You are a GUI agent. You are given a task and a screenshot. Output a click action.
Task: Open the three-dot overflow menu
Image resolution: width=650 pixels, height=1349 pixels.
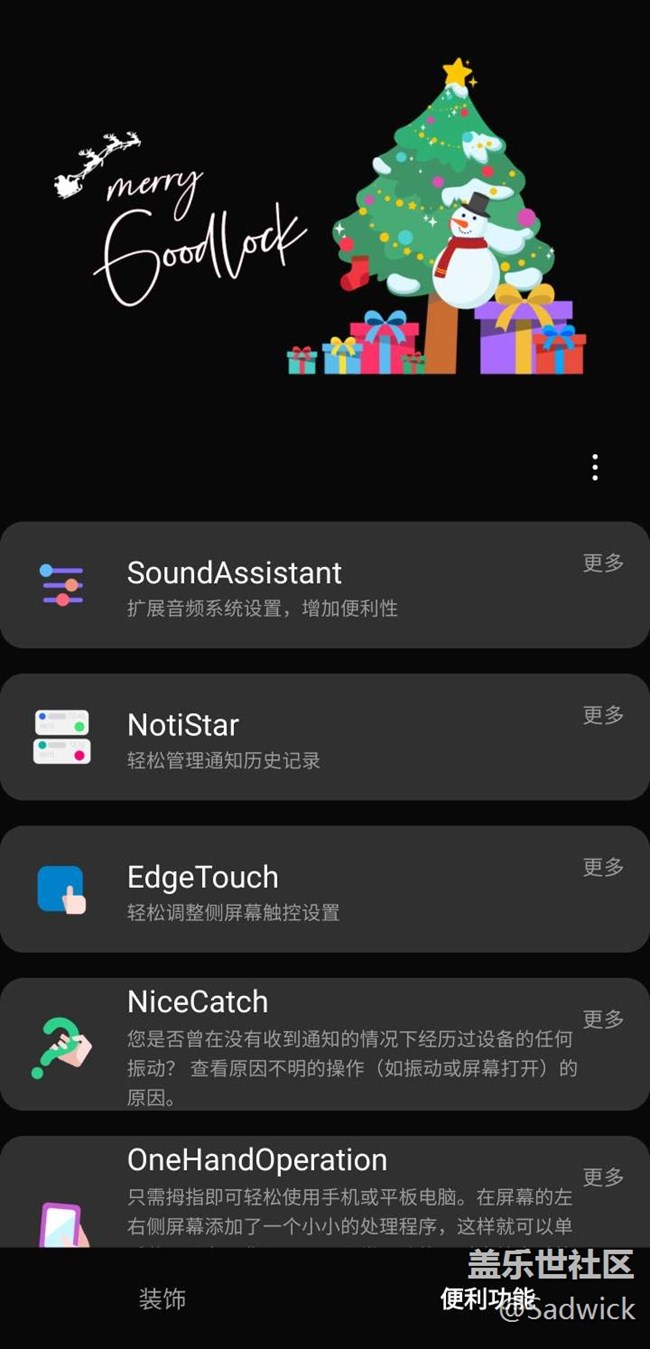point(595,467)
